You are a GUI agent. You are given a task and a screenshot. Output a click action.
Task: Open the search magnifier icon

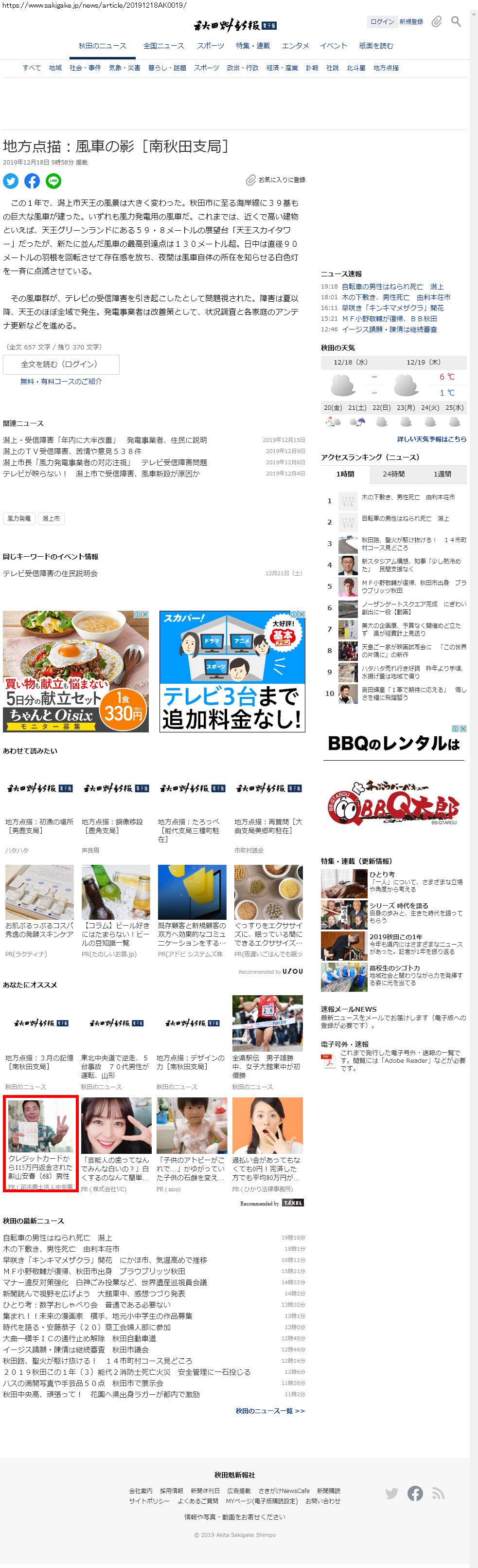click(456, 21)
